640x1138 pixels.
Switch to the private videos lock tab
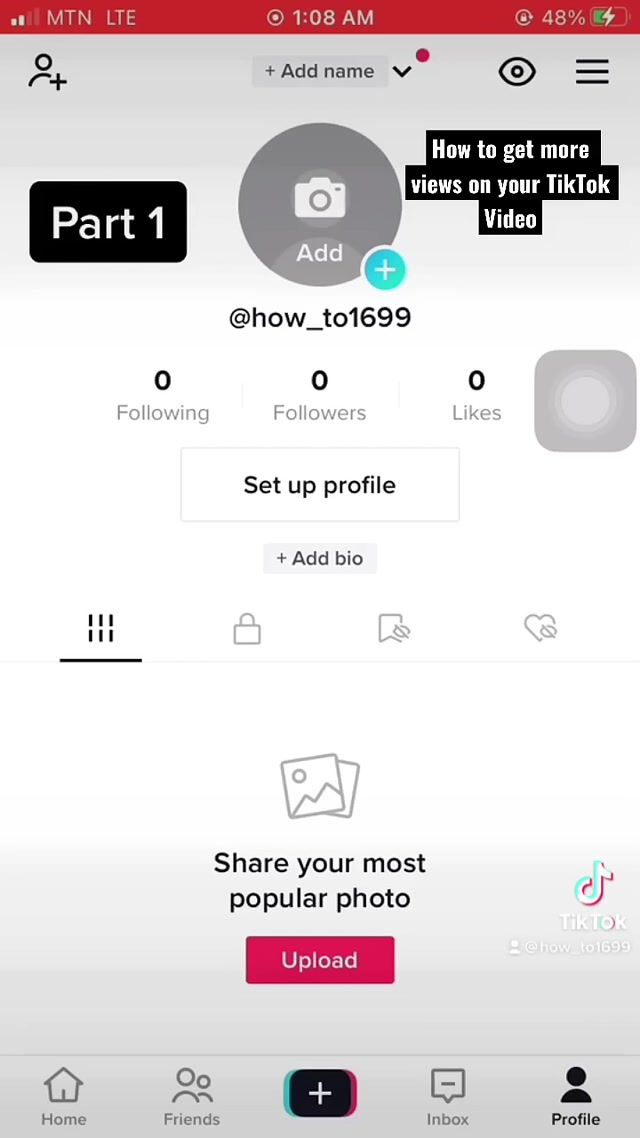247,629
